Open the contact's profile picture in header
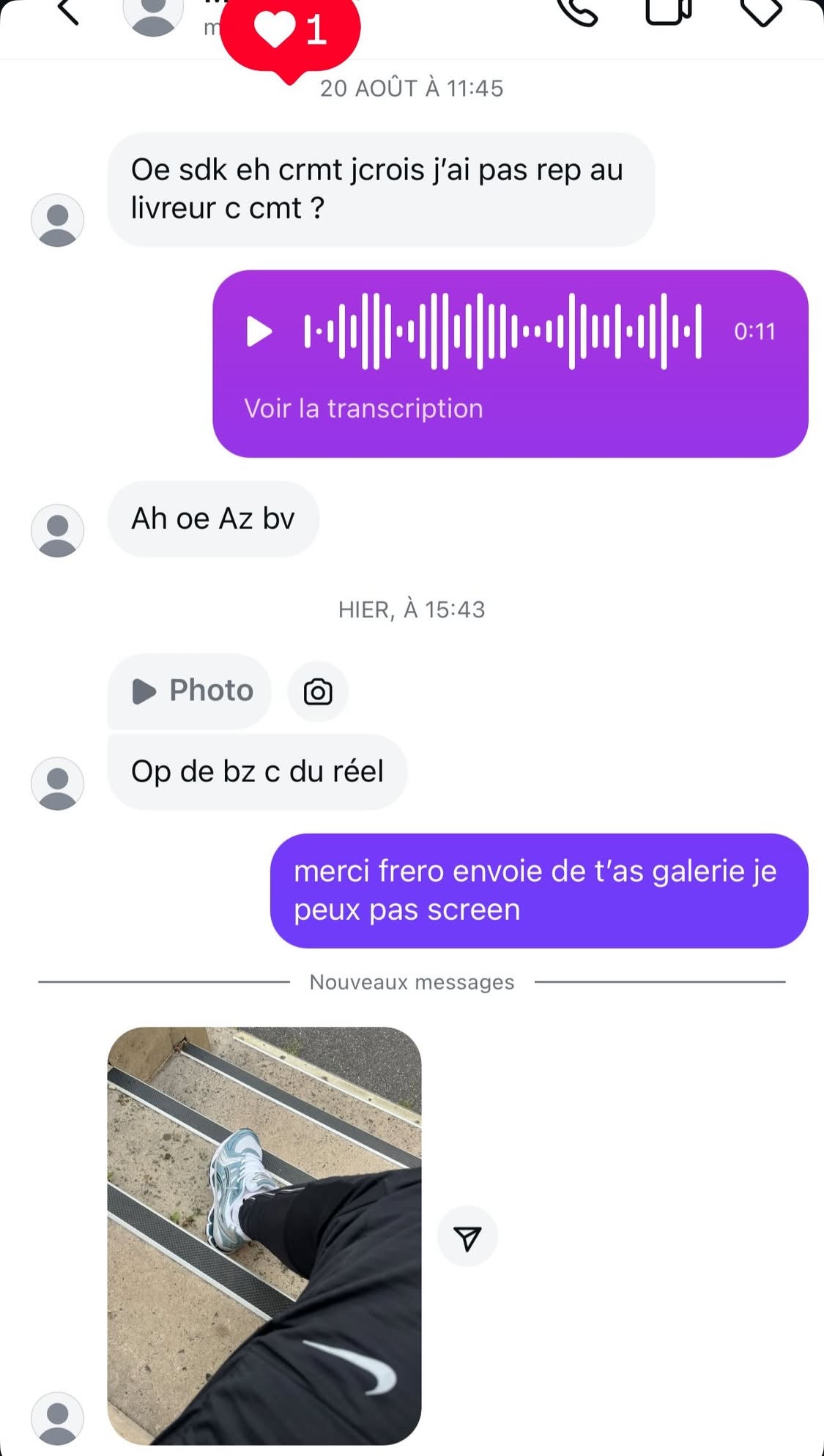This screenshot has height=1456, width=824. point(152,15)
